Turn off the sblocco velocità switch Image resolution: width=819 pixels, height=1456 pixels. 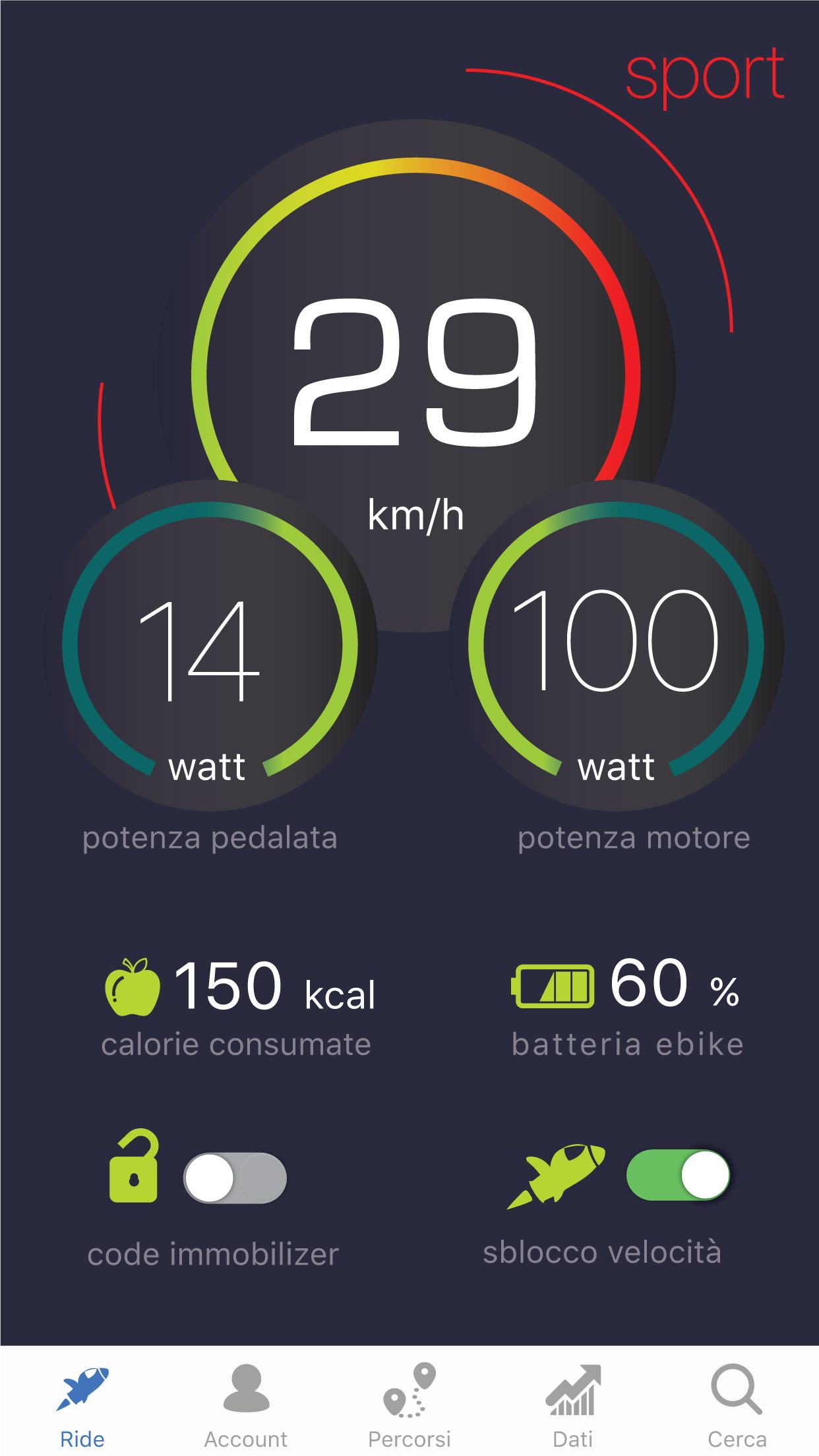pyautogui.click(x=678, y=1175)
